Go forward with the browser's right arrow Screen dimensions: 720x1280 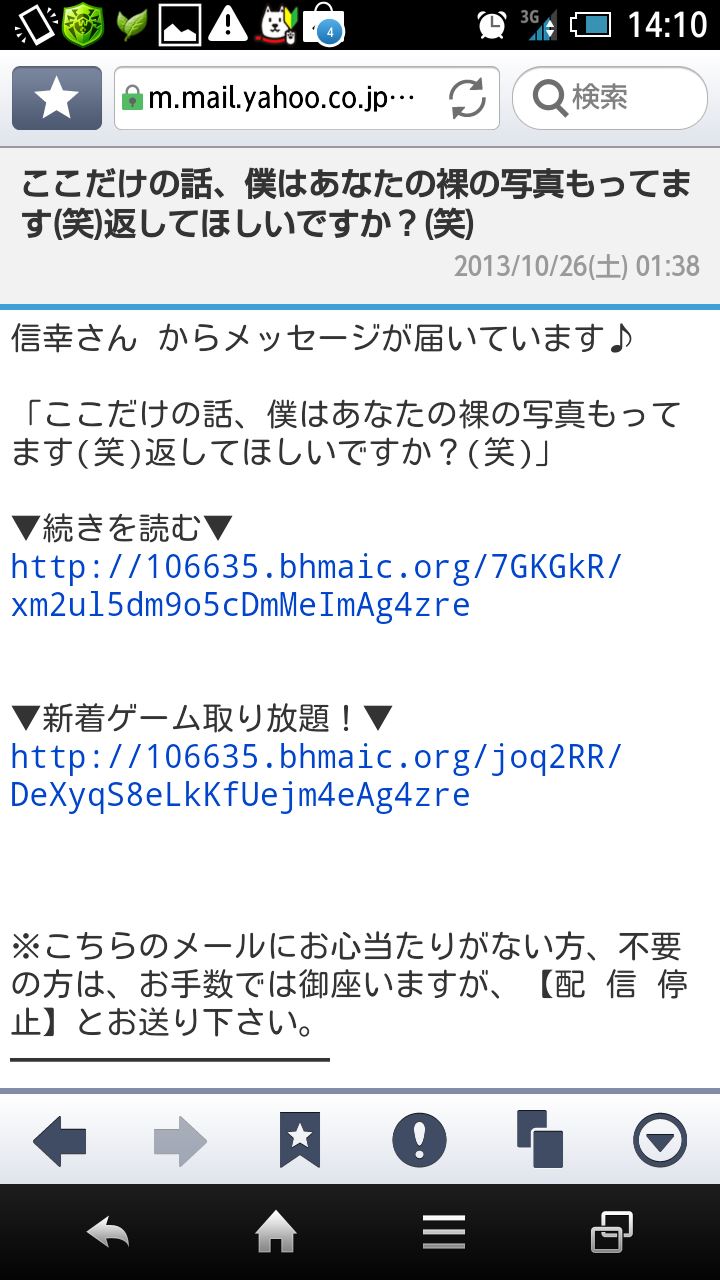tap(180, 1141)
